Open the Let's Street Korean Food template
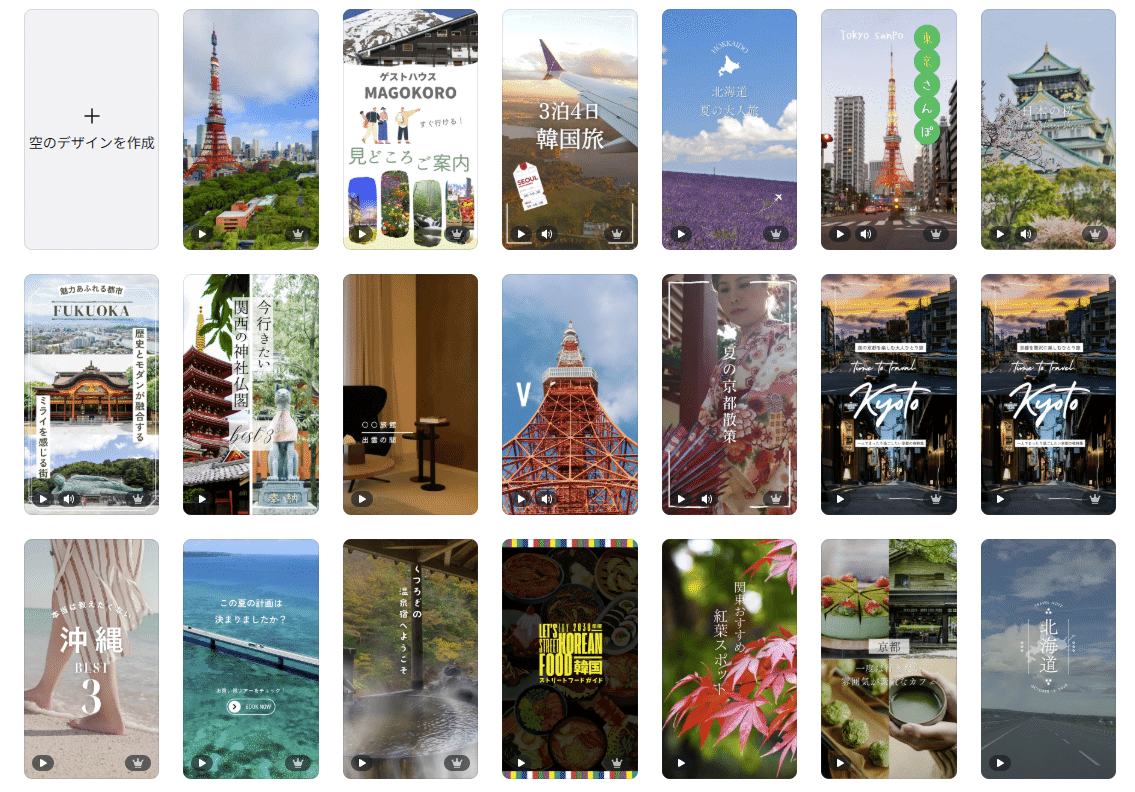The width and height of the screenshot is (1135, 792). [570, 659]
